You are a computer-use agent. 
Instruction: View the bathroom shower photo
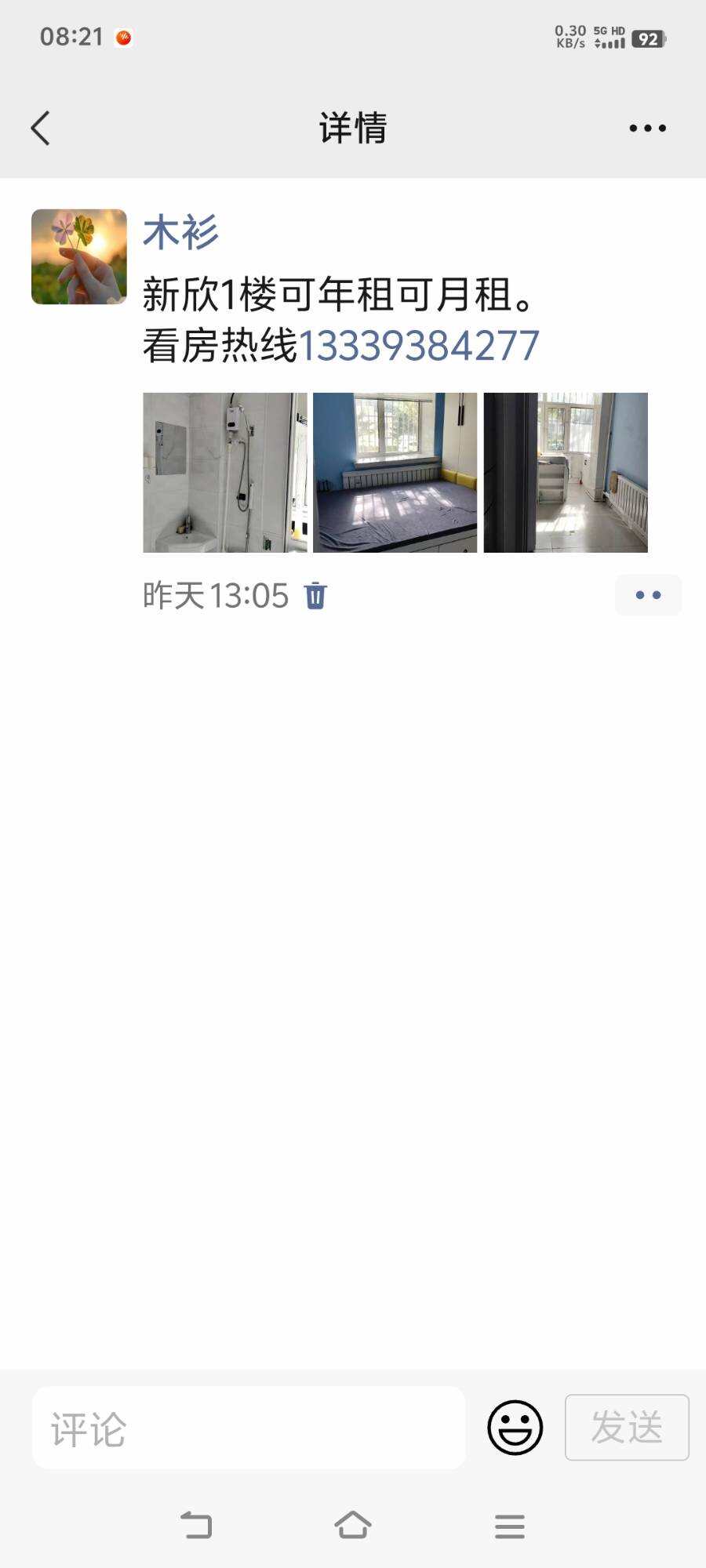[224, 473]
